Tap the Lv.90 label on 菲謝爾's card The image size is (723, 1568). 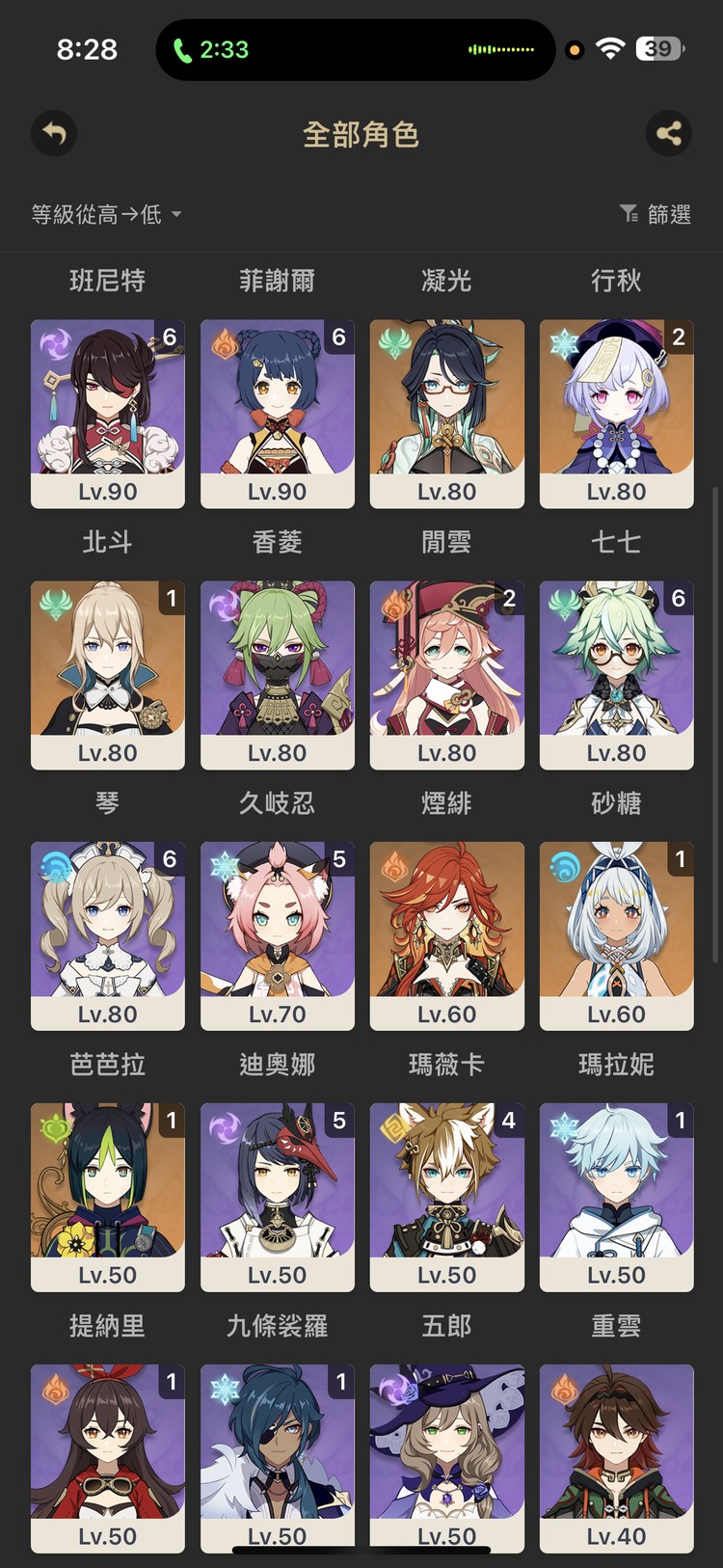[x=277, y=491]
